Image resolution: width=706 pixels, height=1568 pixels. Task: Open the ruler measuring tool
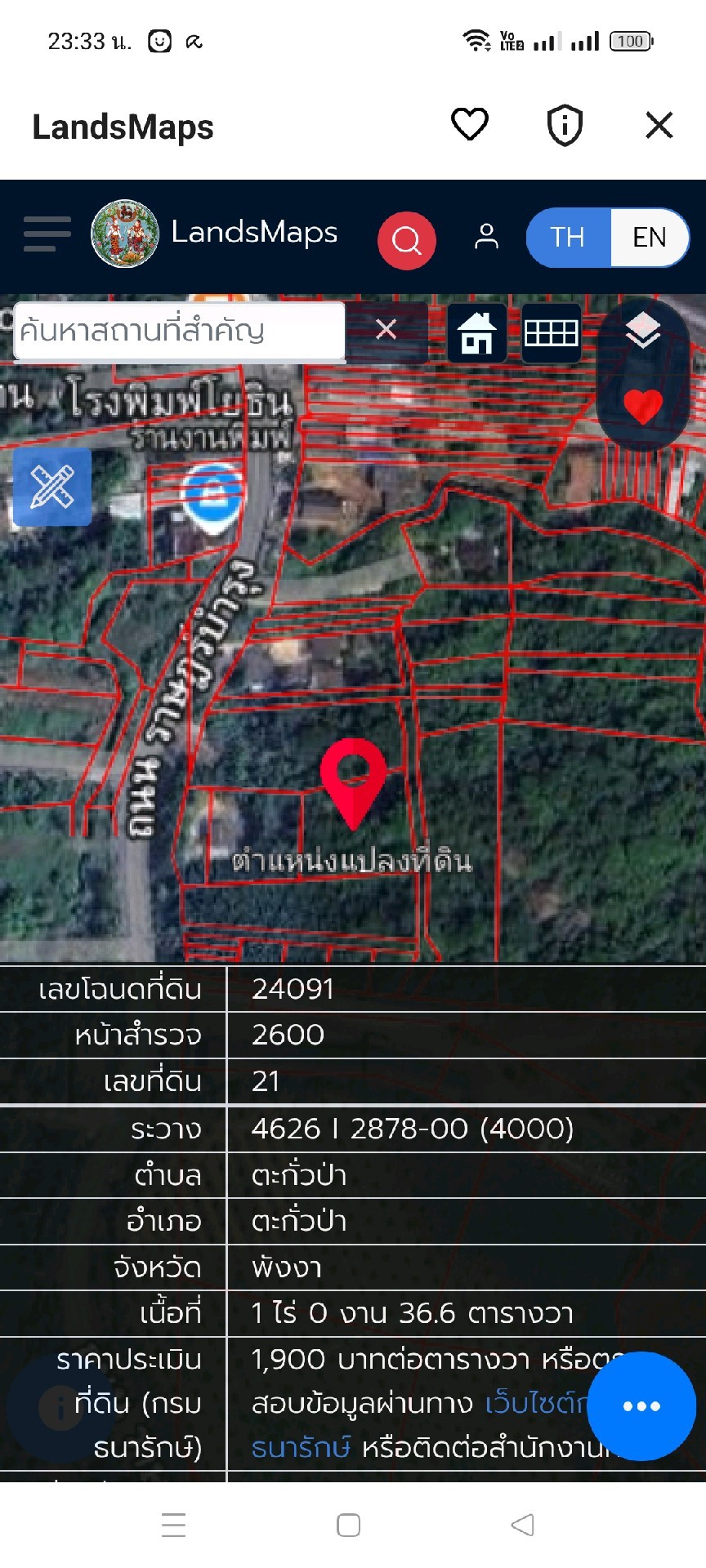coord(52,487)
